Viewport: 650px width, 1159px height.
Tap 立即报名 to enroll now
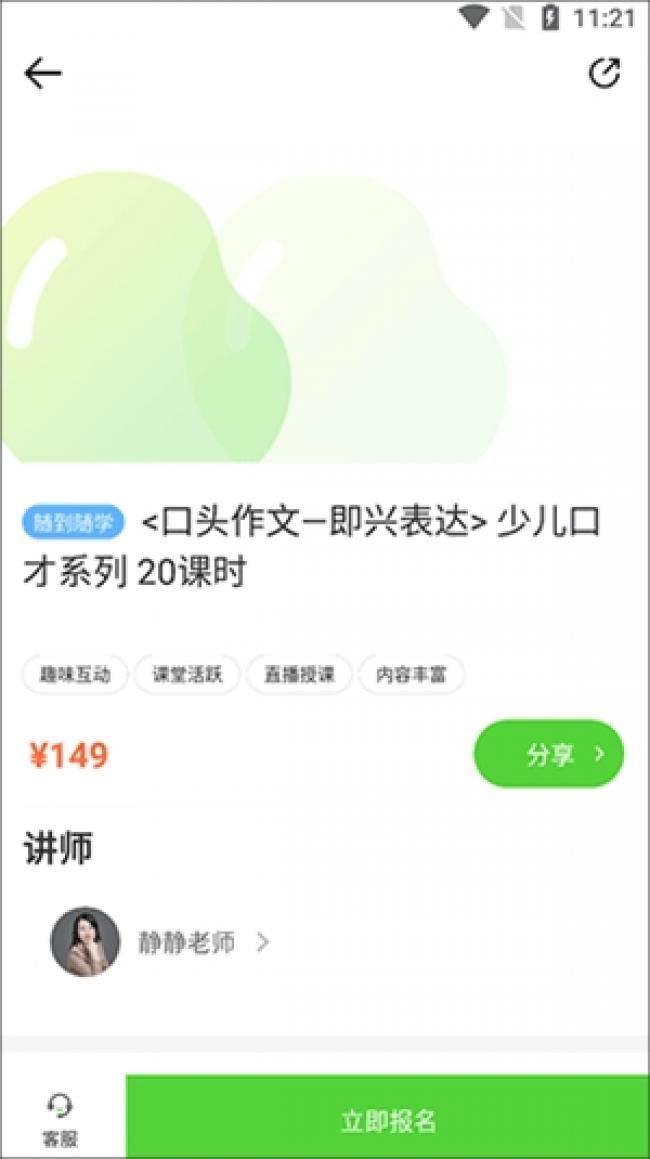pos(387,1117)
